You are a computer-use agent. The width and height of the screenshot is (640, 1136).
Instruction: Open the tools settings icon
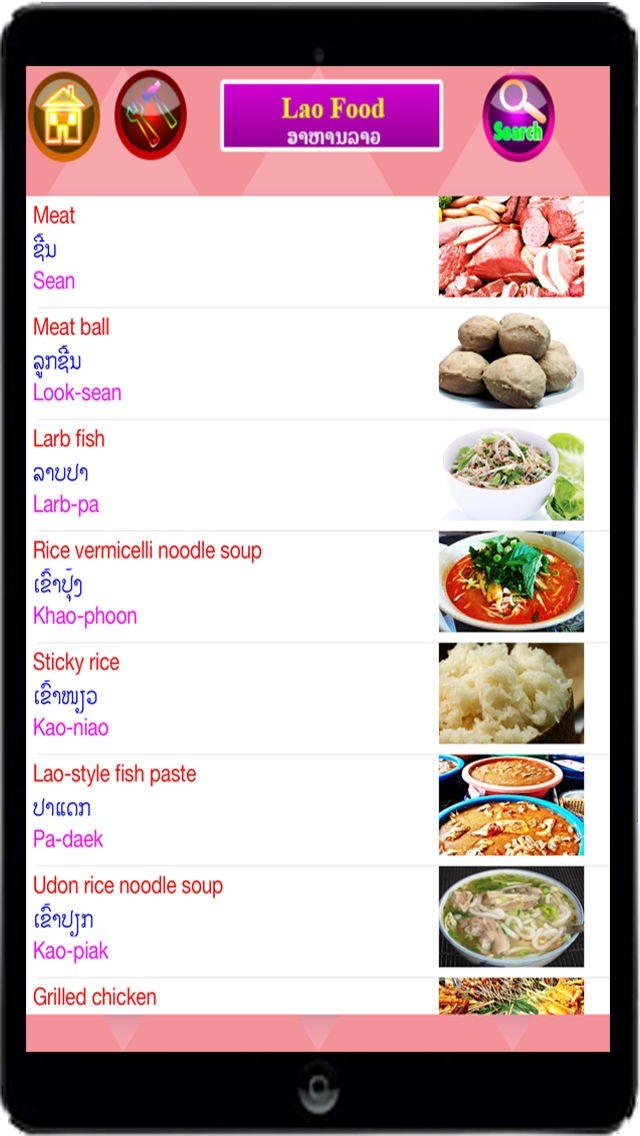[x=151, y=116]
